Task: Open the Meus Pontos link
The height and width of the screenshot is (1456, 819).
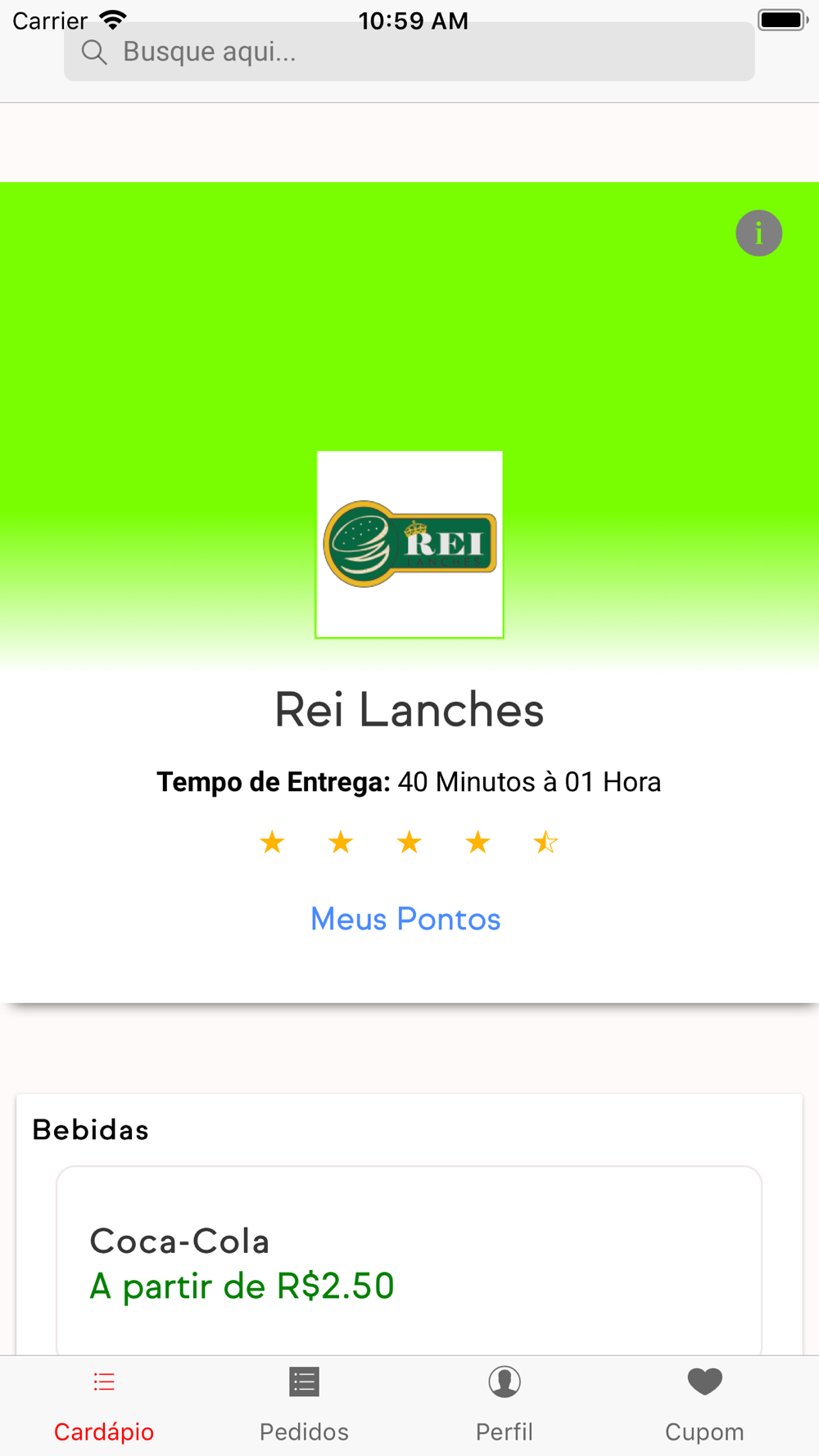Action: click(405, 919)
